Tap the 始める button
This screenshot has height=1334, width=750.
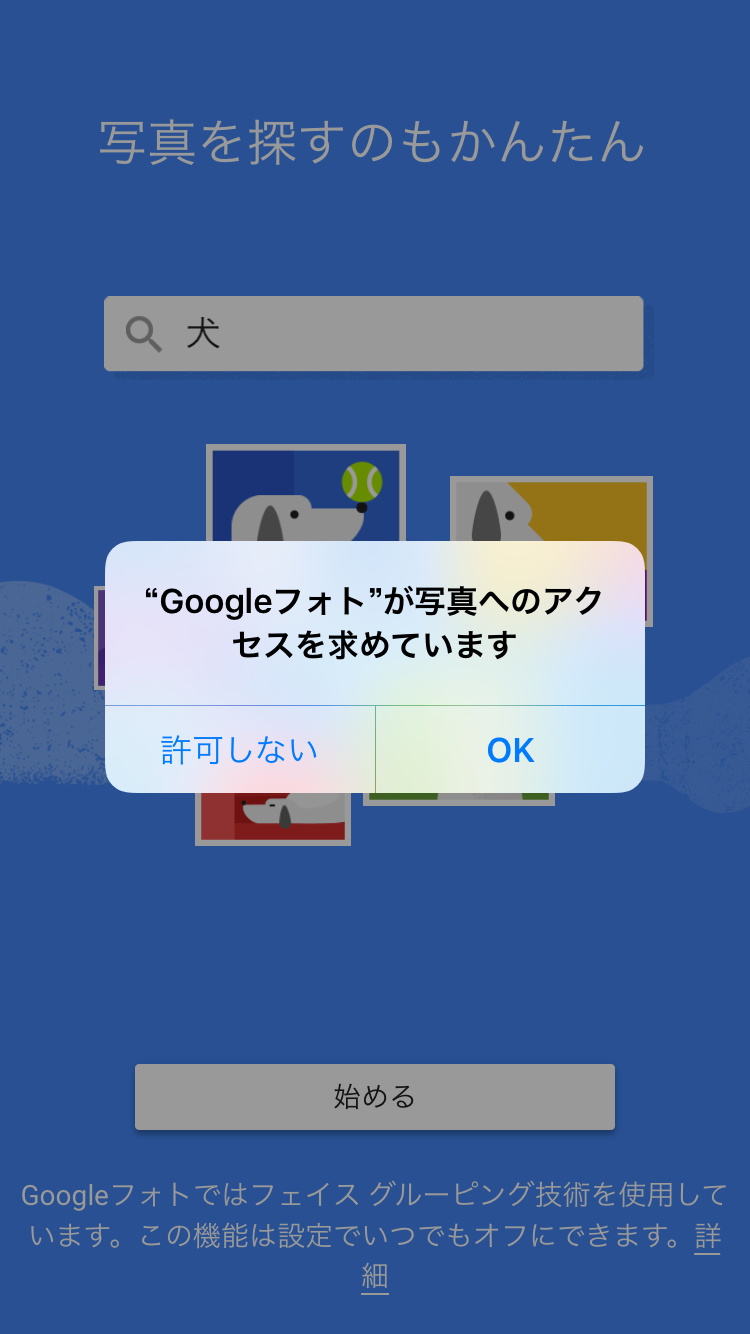pos(375,1097)
